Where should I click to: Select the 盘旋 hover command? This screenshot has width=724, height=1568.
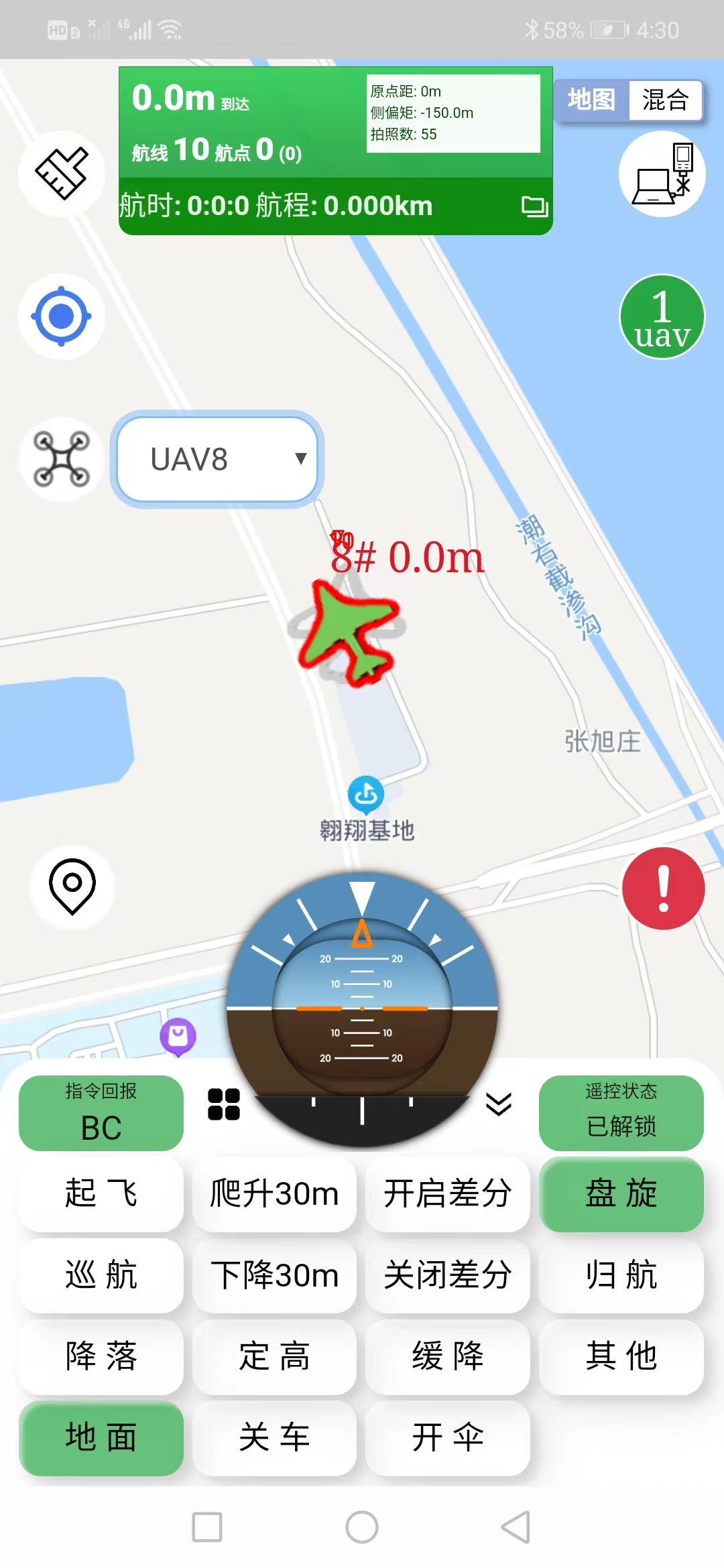pyautogui.click(x=621, y=1193)
